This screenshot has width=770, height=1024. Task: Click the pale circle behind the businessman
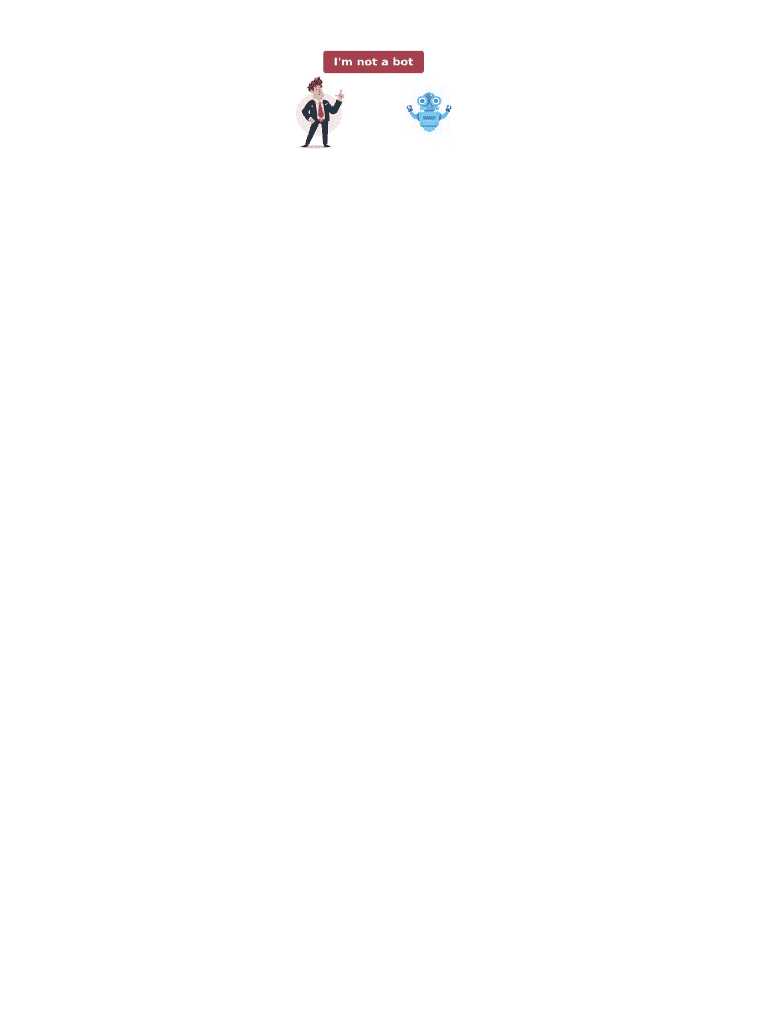[301, 121]
